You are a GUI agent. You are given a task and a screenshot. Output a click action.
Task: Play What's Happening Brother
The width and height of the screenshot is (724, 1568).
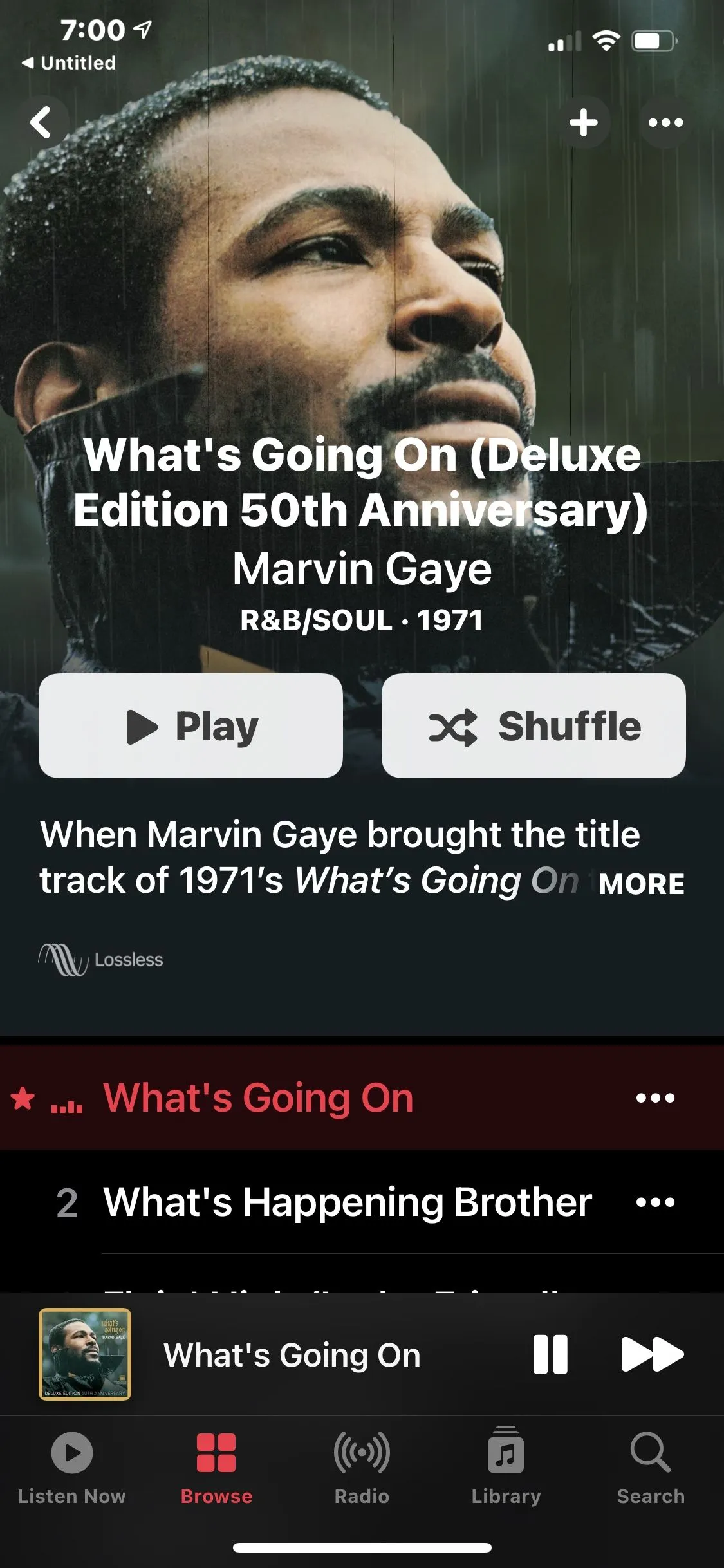(347, 1202)
